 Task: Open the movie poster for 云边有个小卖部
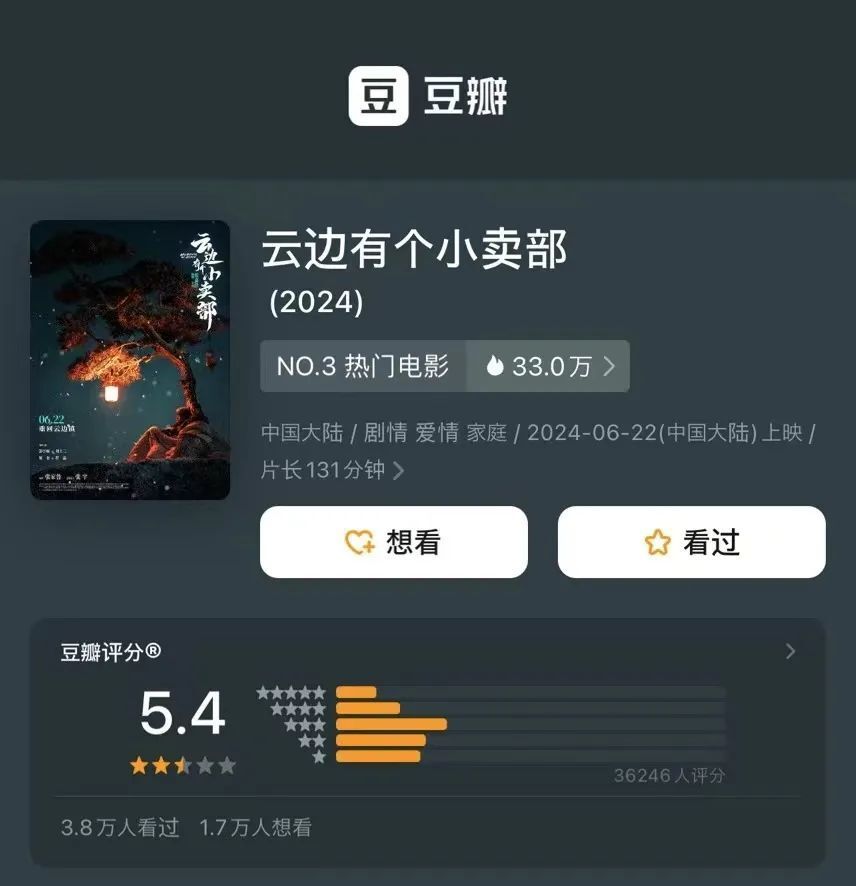130,360
